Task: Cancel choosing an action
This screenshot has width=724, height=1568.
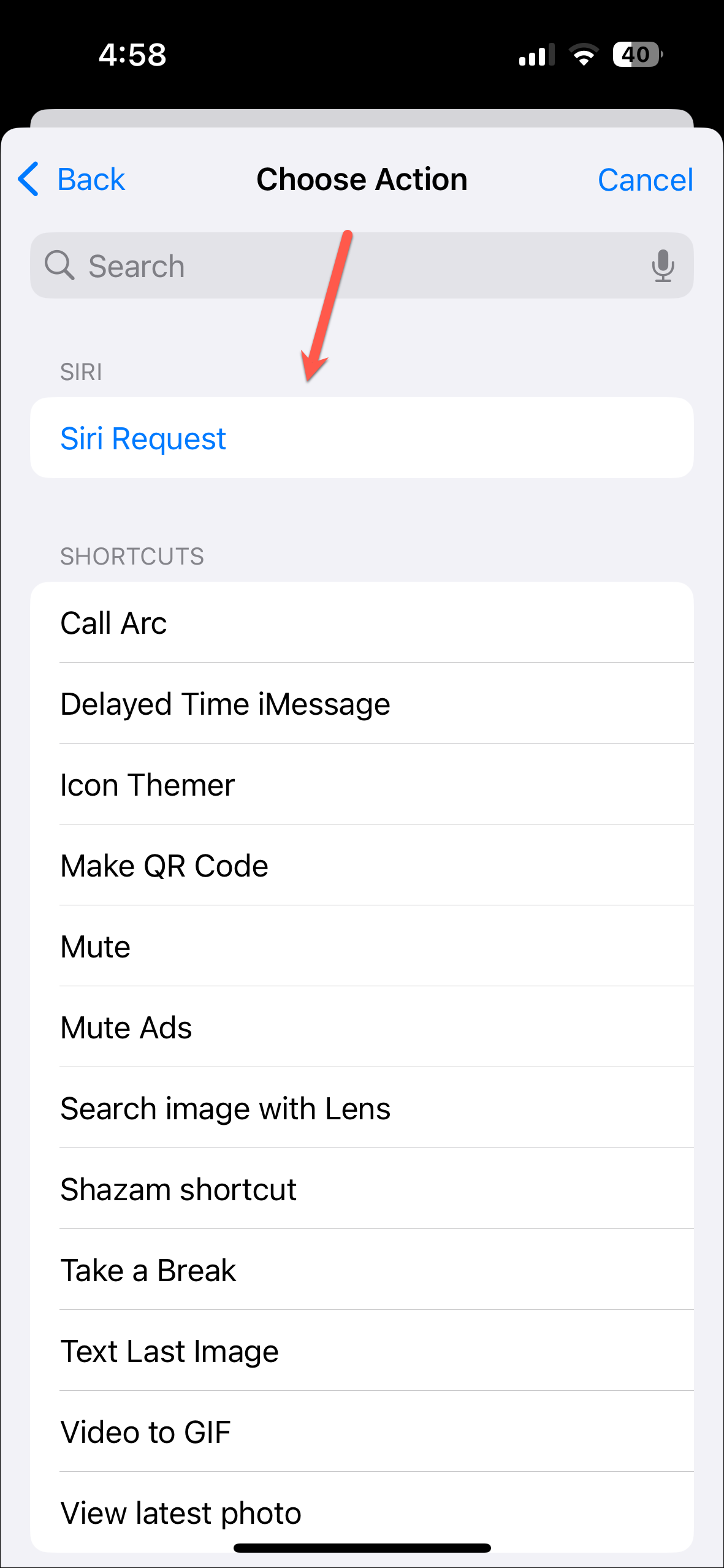Action: 645,180
